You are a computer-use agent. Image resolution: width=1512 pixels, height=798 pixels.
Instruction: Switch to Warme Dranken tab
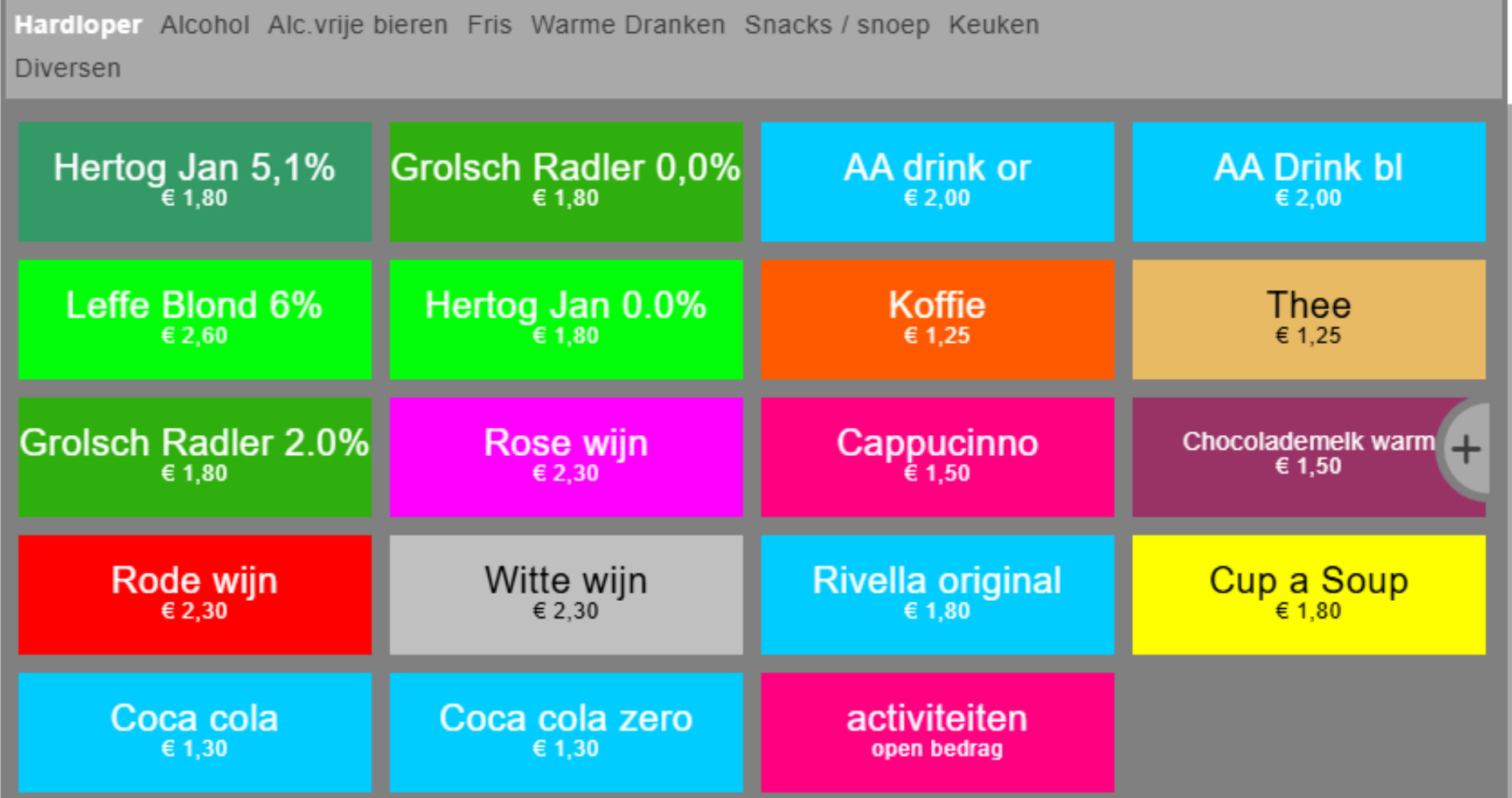627,25
